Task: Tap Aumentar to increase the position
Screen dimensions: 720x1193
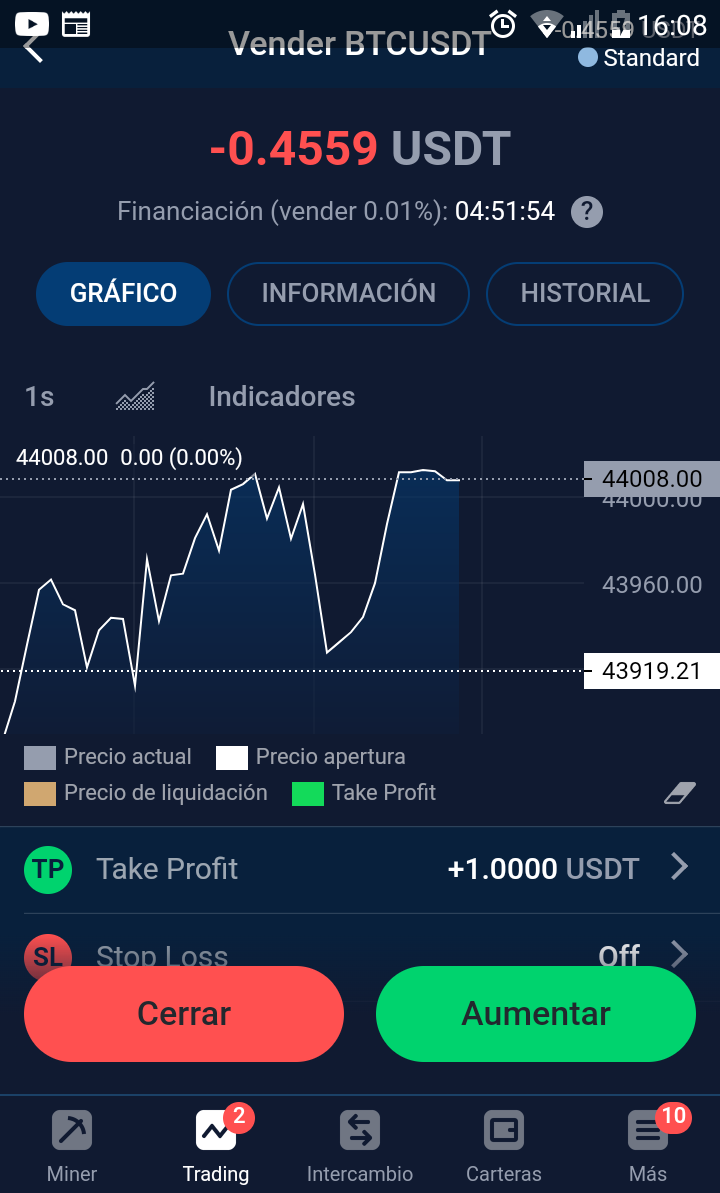Action: coord(536,1013)
